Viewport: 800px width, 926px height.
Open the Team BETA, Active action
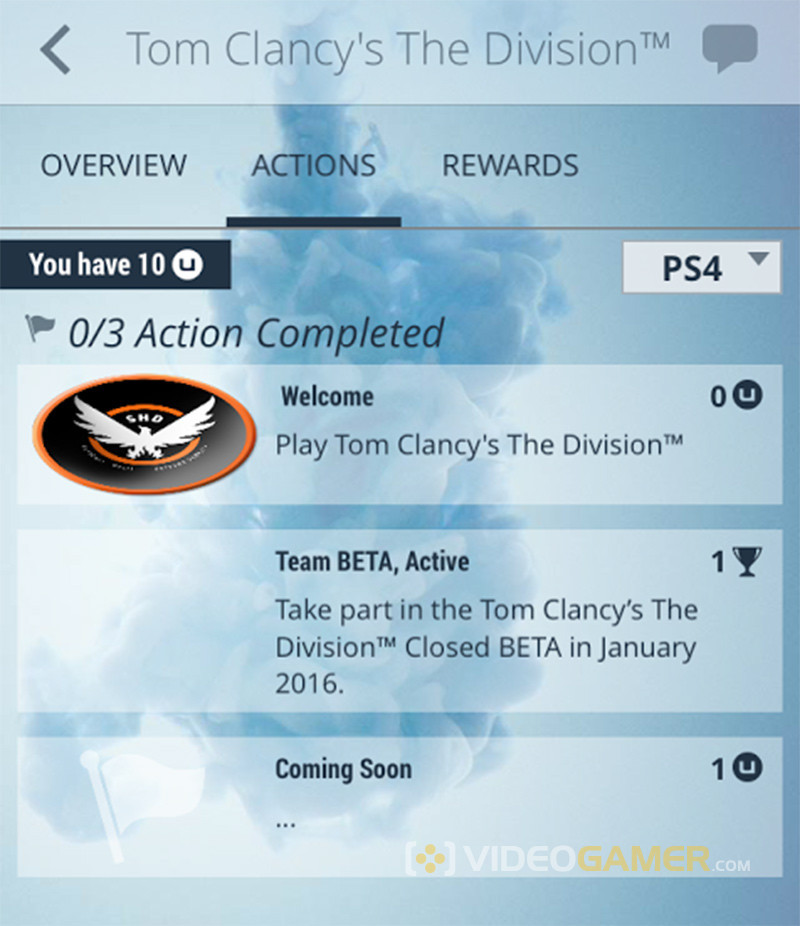tap(400, 620)
